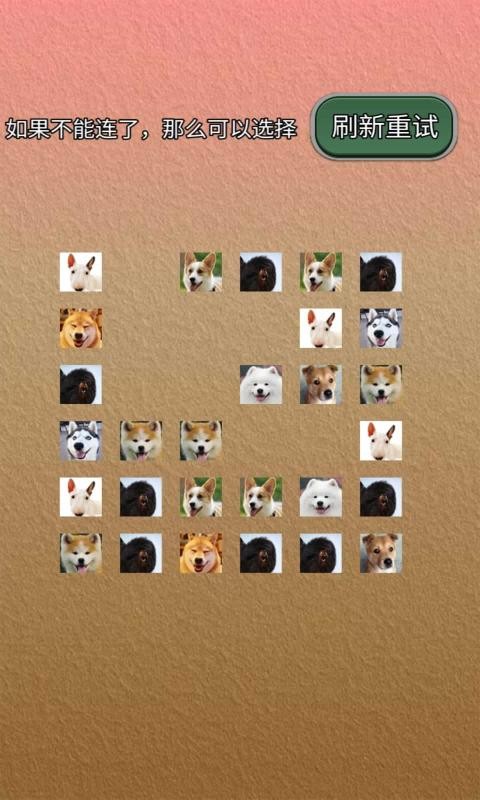Select the Samoyed between a corgi and black dog

(x=321, y=497)
